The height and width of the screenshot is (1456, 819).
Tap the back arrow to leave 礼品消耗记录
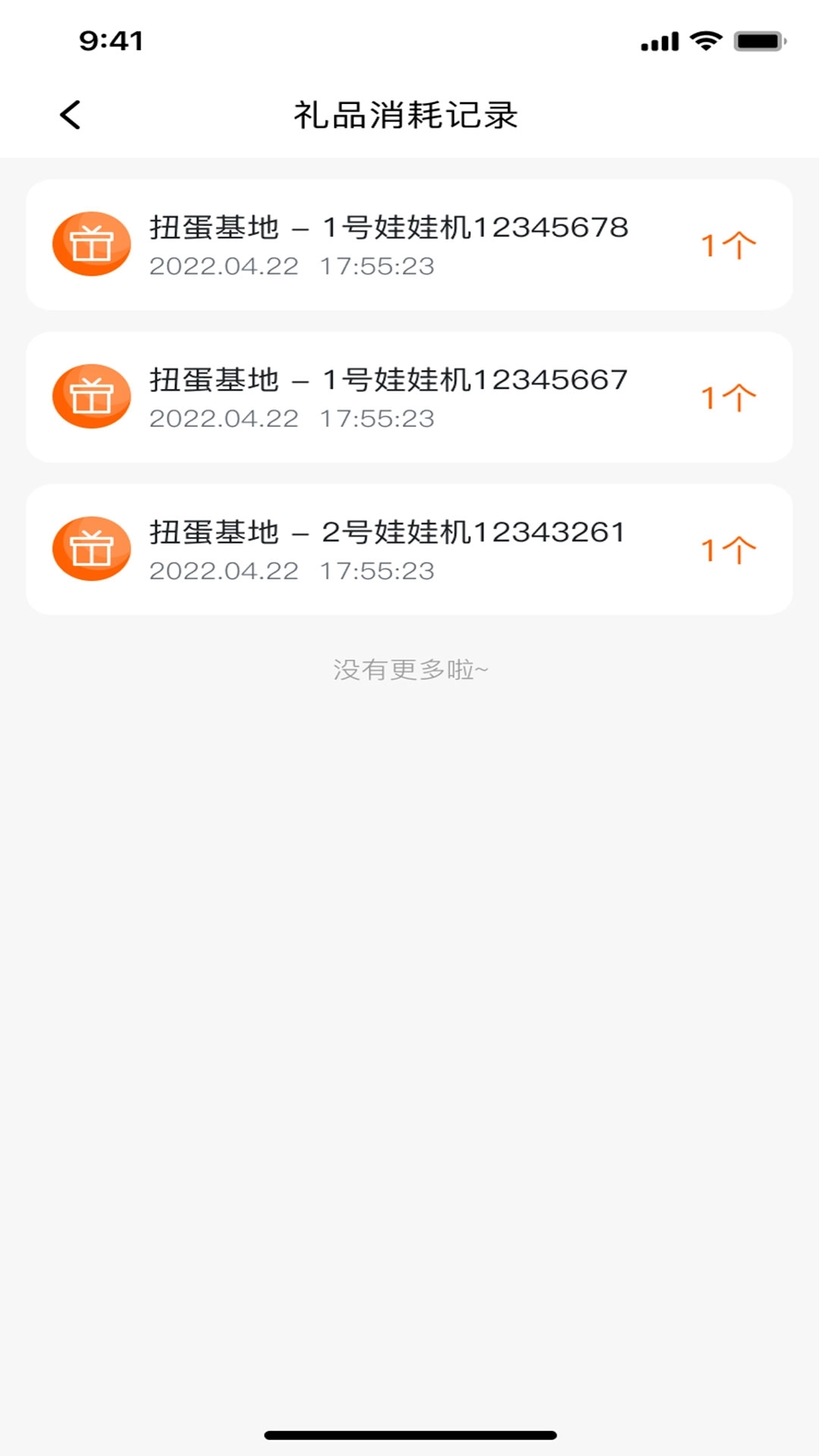(71, 114)
